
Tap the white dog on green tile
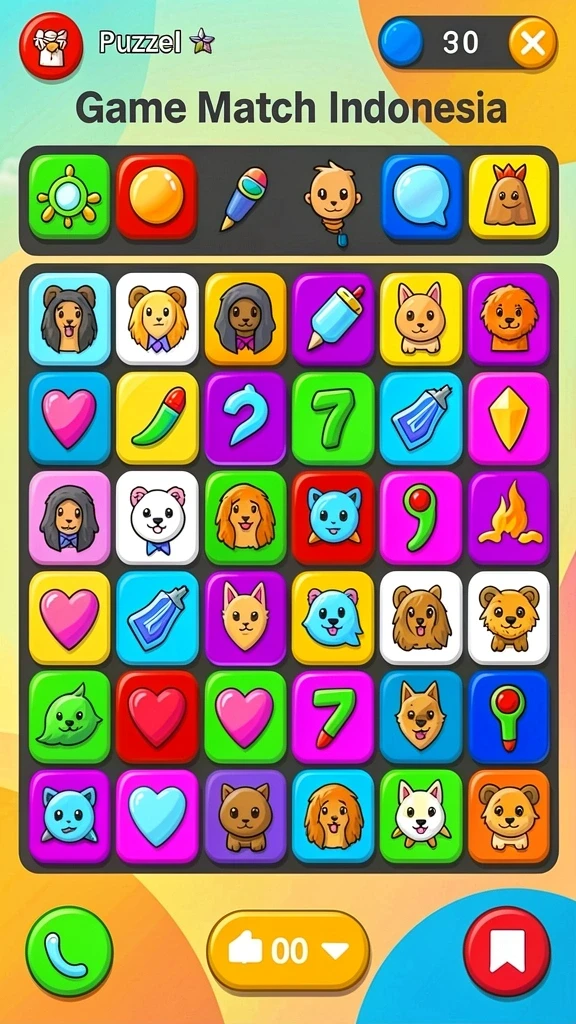coord(421,816)
